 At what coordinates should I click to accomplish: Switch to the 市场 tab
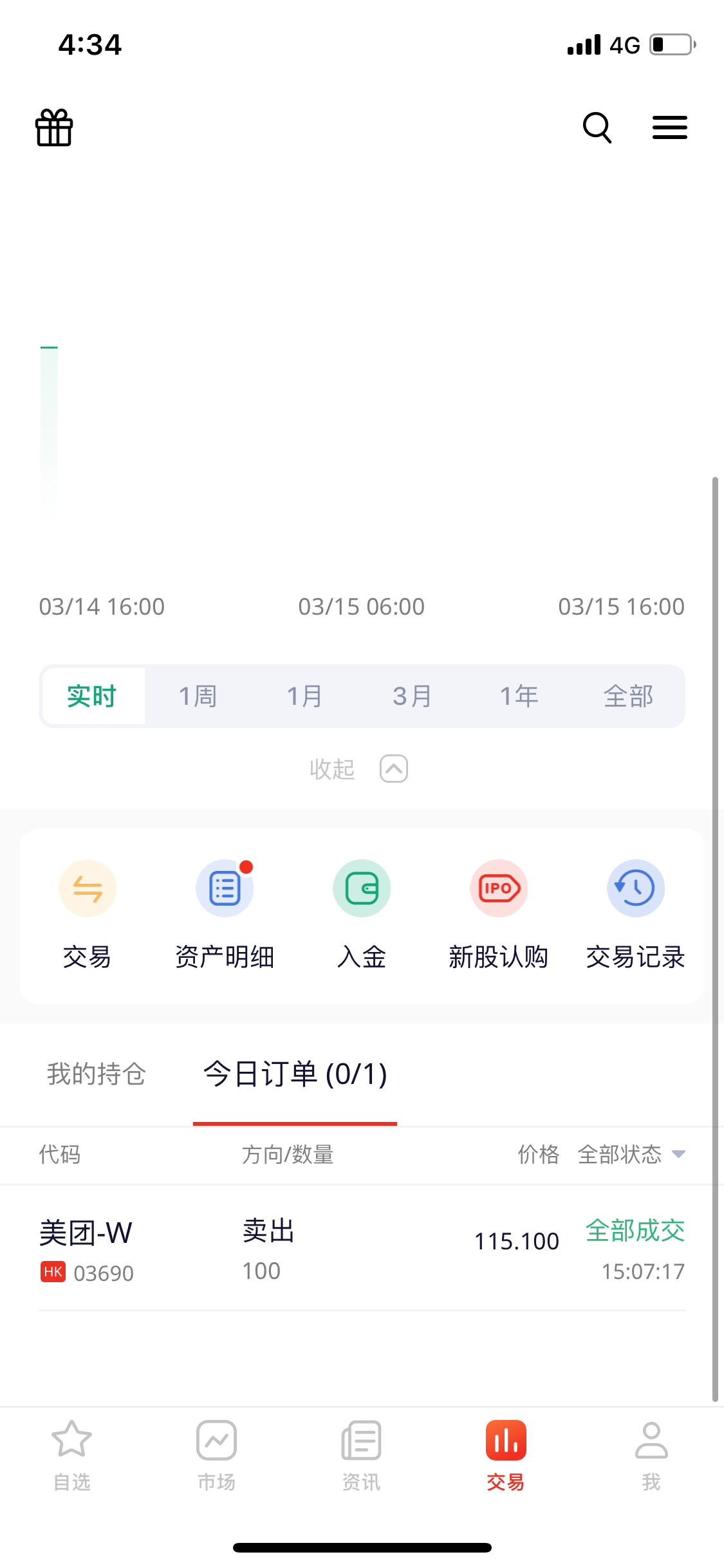click(216, 1455)
